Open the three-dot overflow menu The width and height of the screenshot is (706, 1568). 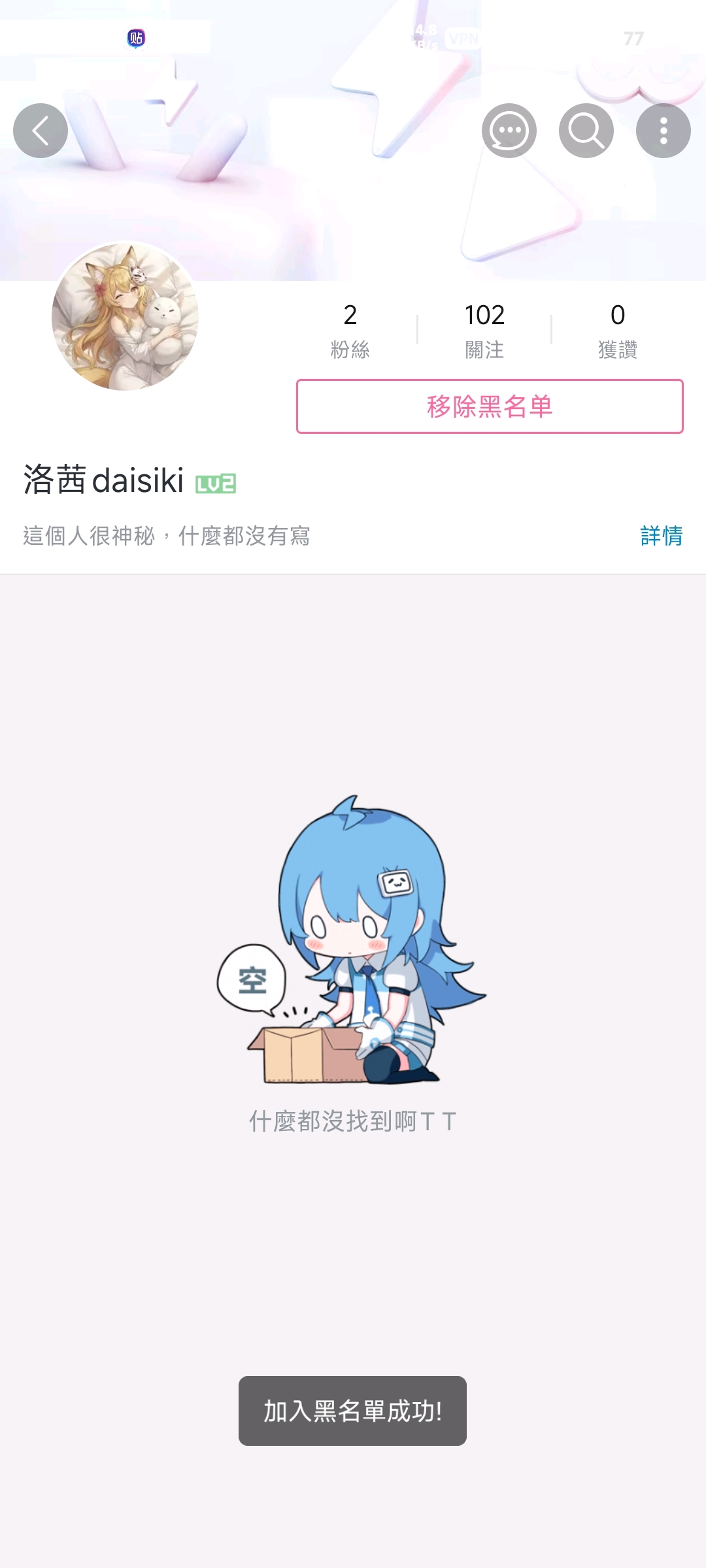point(664,131)
